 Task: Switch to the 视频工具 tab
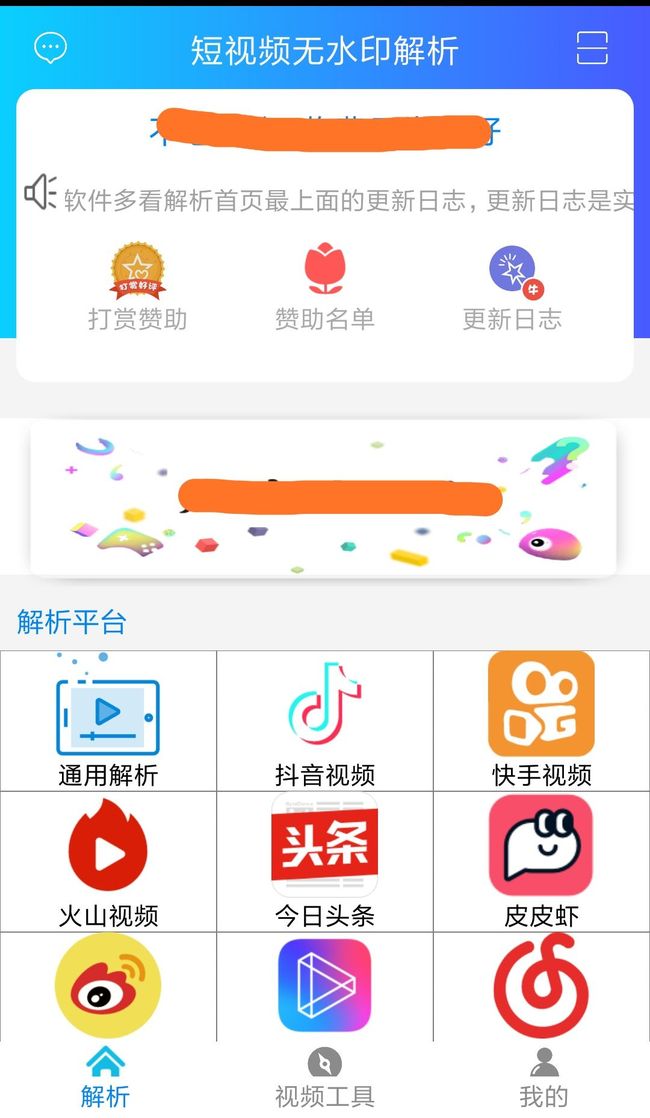325,1077
